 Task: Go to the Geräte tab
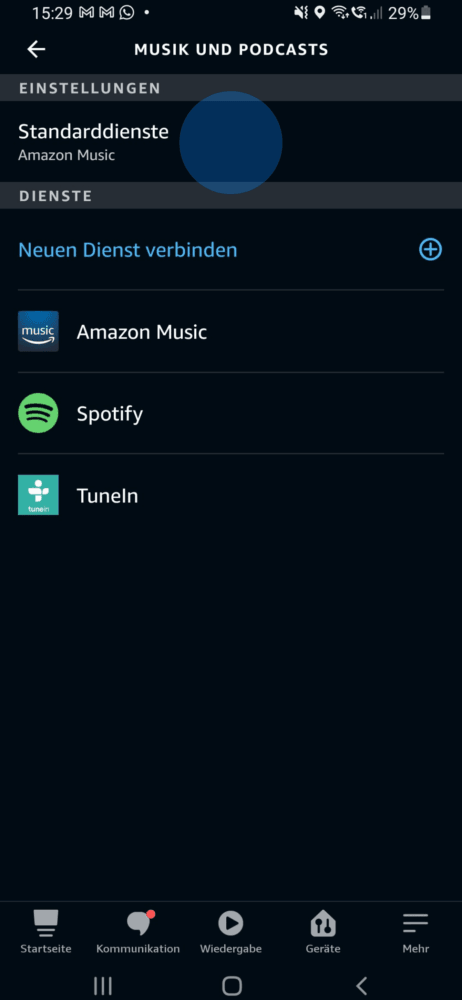click(323, 932)
